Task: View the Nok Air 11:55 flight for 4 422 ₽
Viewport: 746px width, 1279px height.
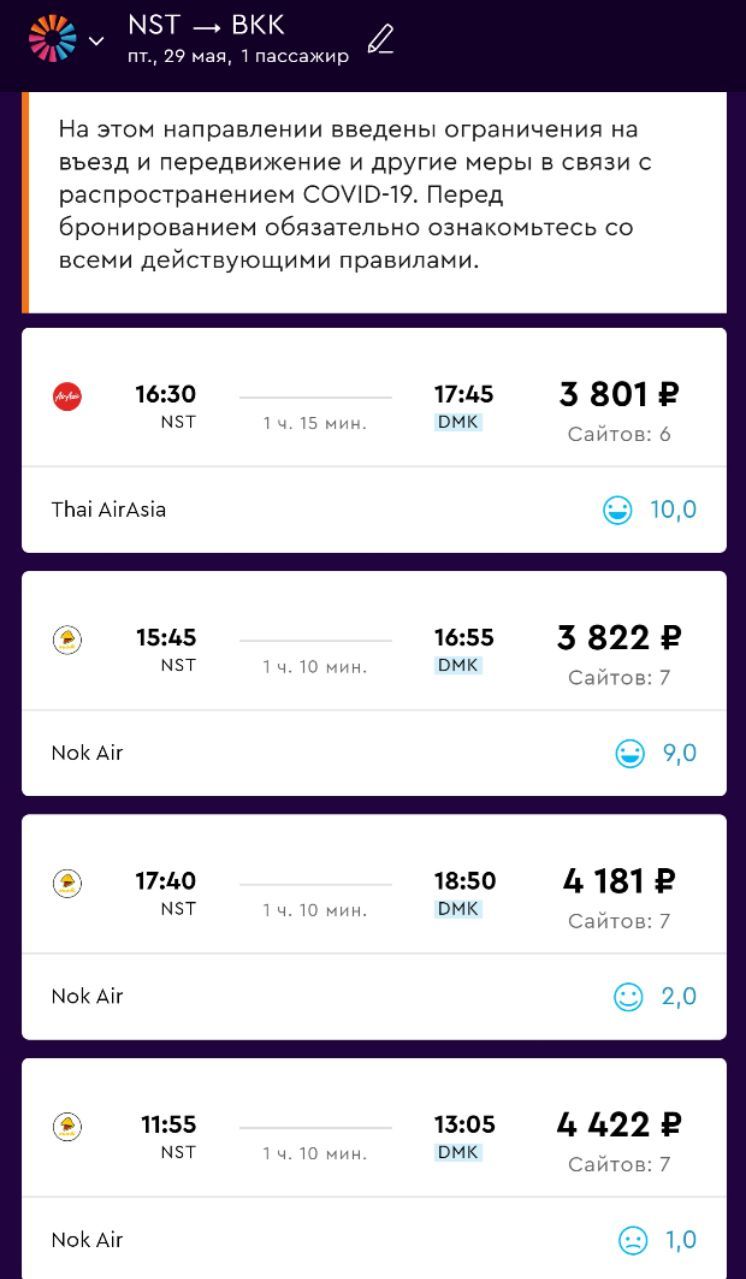Action: (374, 1168)
